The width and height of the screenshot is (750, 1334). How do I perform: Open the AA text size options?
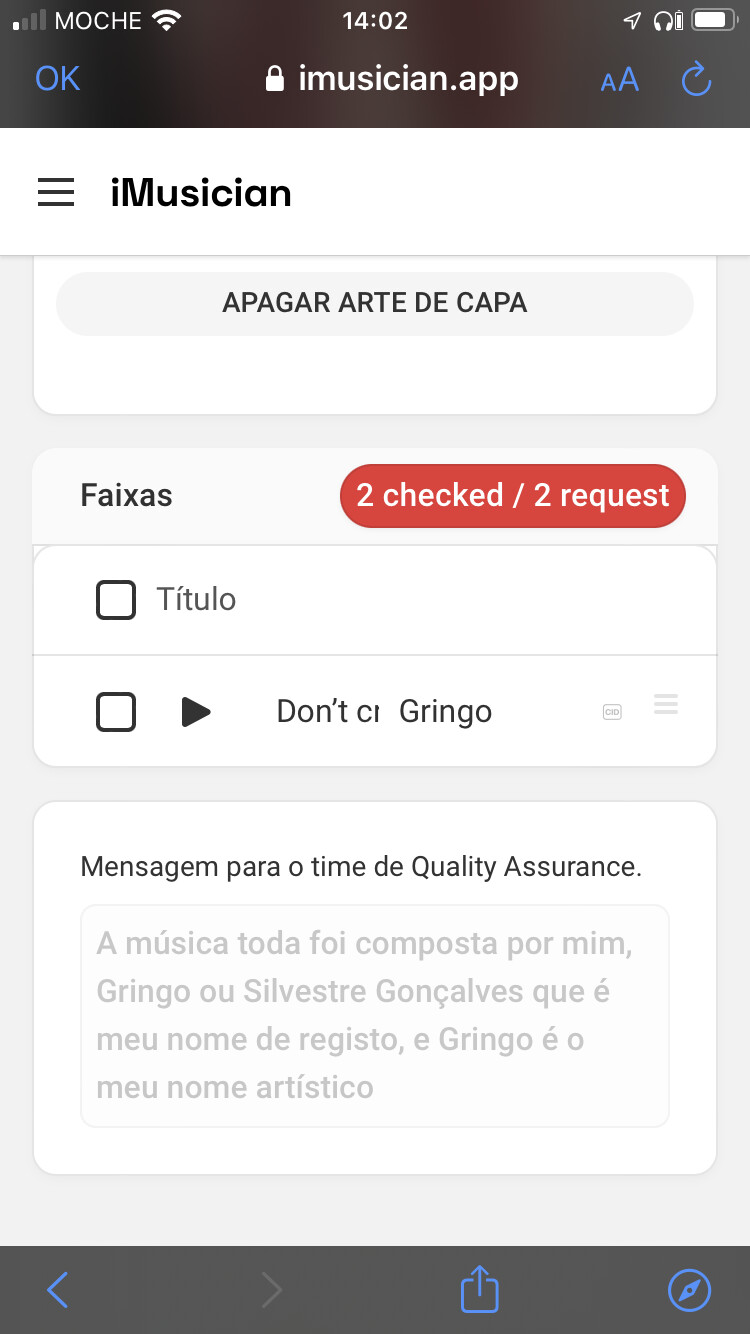pos(619,80)
